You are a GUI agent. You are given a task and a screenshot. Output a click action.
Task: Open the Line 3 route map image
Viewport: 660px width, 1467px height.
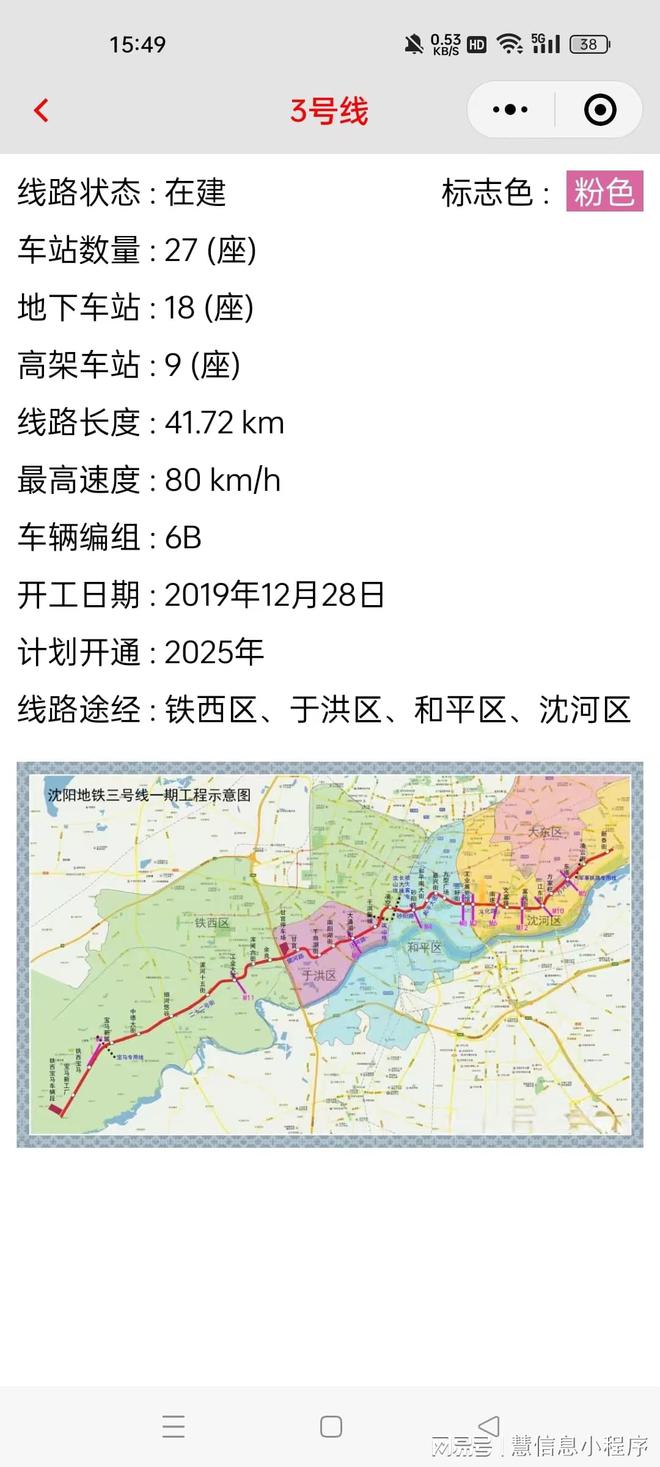pos(330,954)
